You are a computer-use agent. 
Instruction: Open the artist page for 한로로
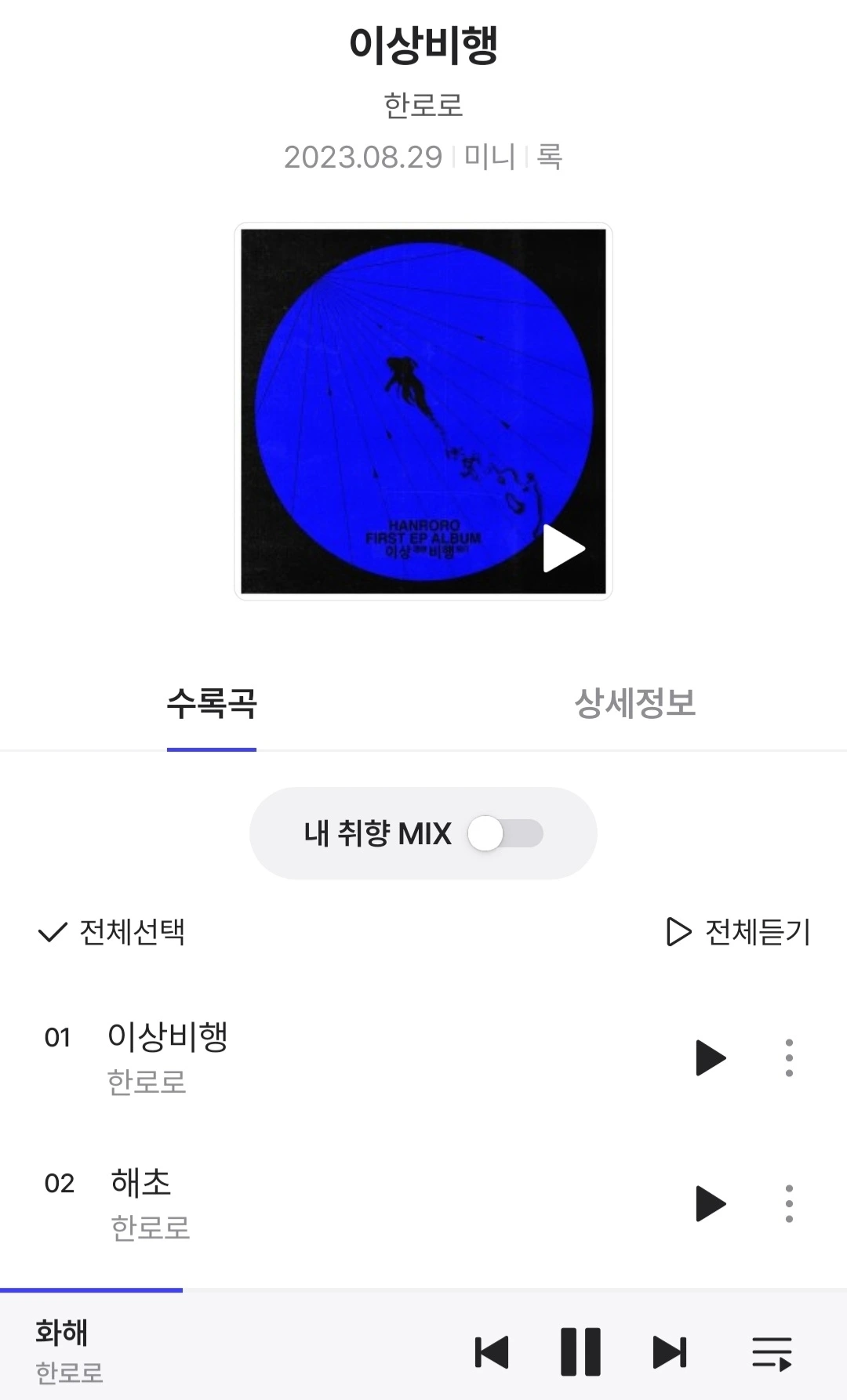coord(423,105)
